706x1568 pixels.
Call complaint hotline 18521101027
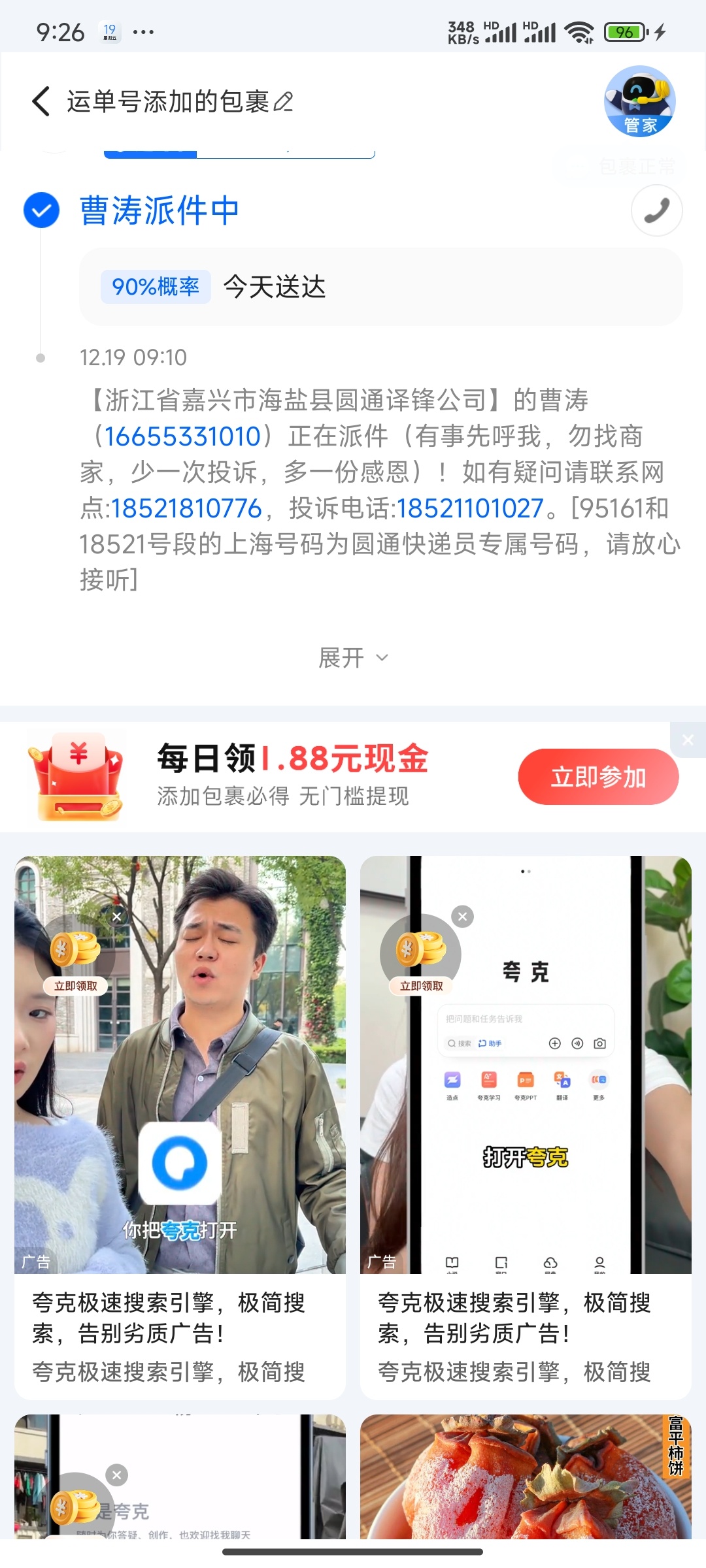470,508
